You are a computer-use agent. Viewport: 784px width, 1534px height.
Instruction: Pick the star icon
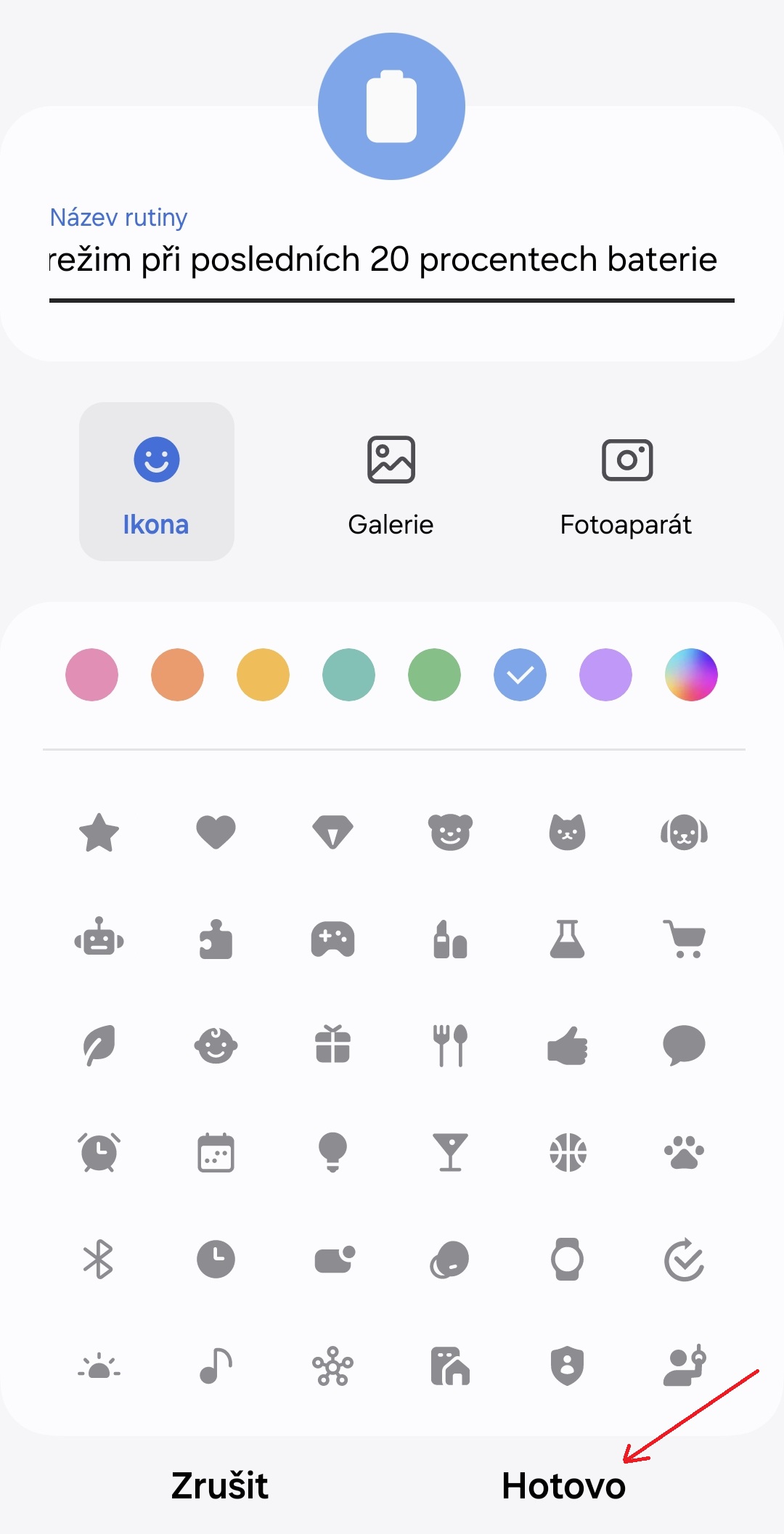[x=99, y=832]
